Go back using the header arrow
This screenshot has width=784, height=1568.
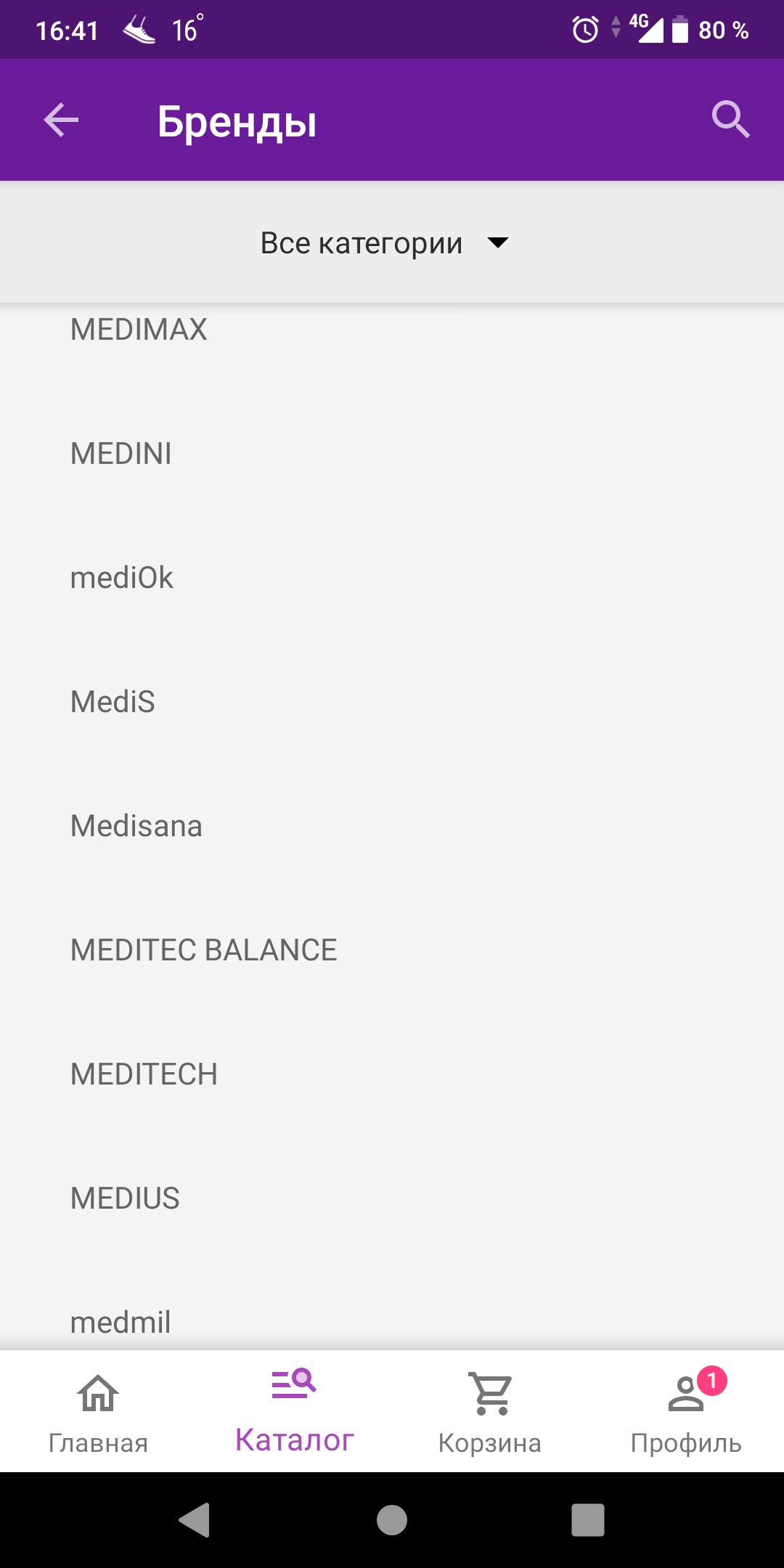click(x=61, y=120)
